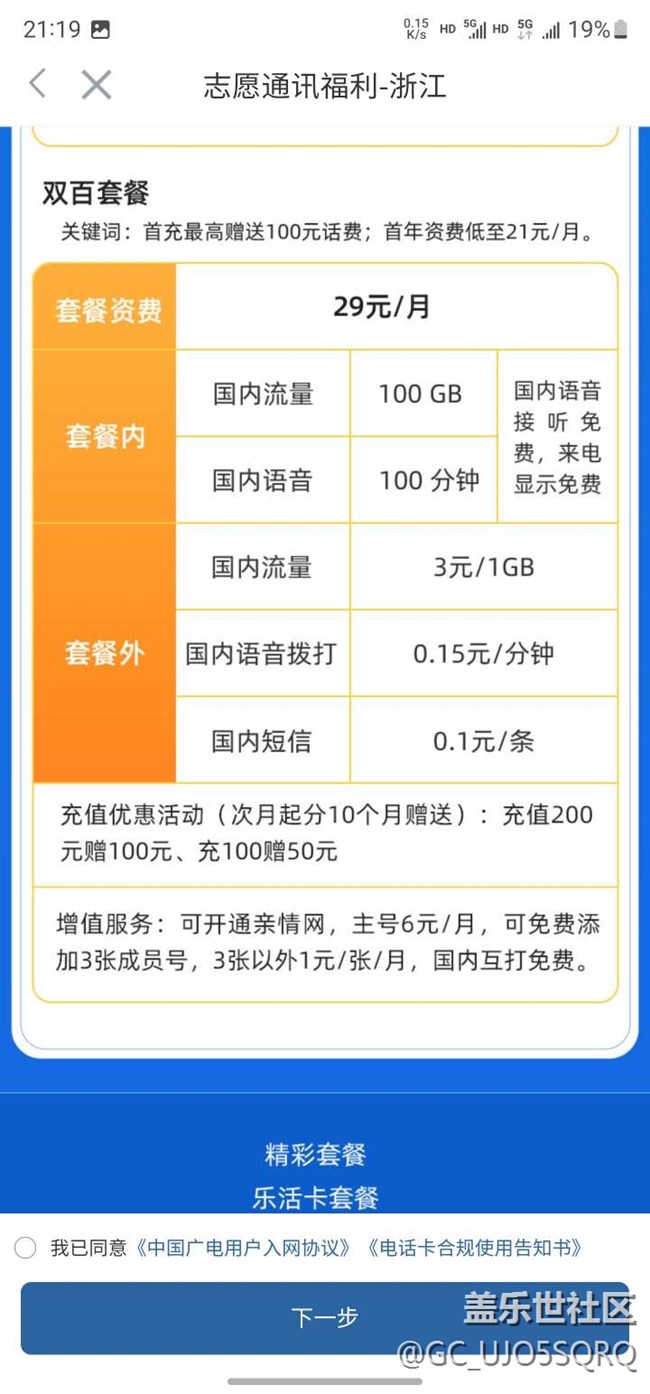Open 中国广电用户入网协议 link
Screen dimensions: 650x1394
point(244,1247)
